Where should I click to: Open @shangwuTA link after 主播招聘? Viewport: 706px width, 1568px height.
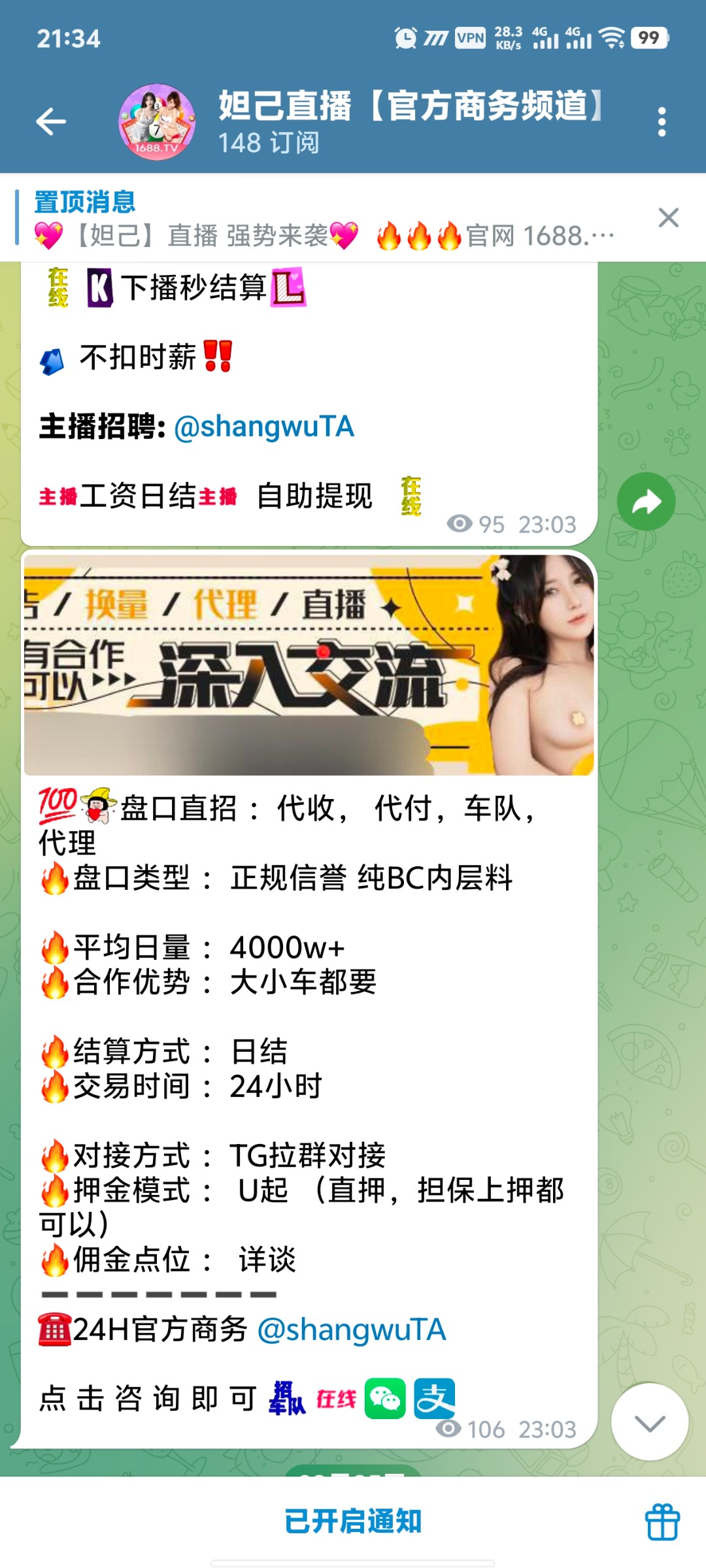click(x=264, y=427)
